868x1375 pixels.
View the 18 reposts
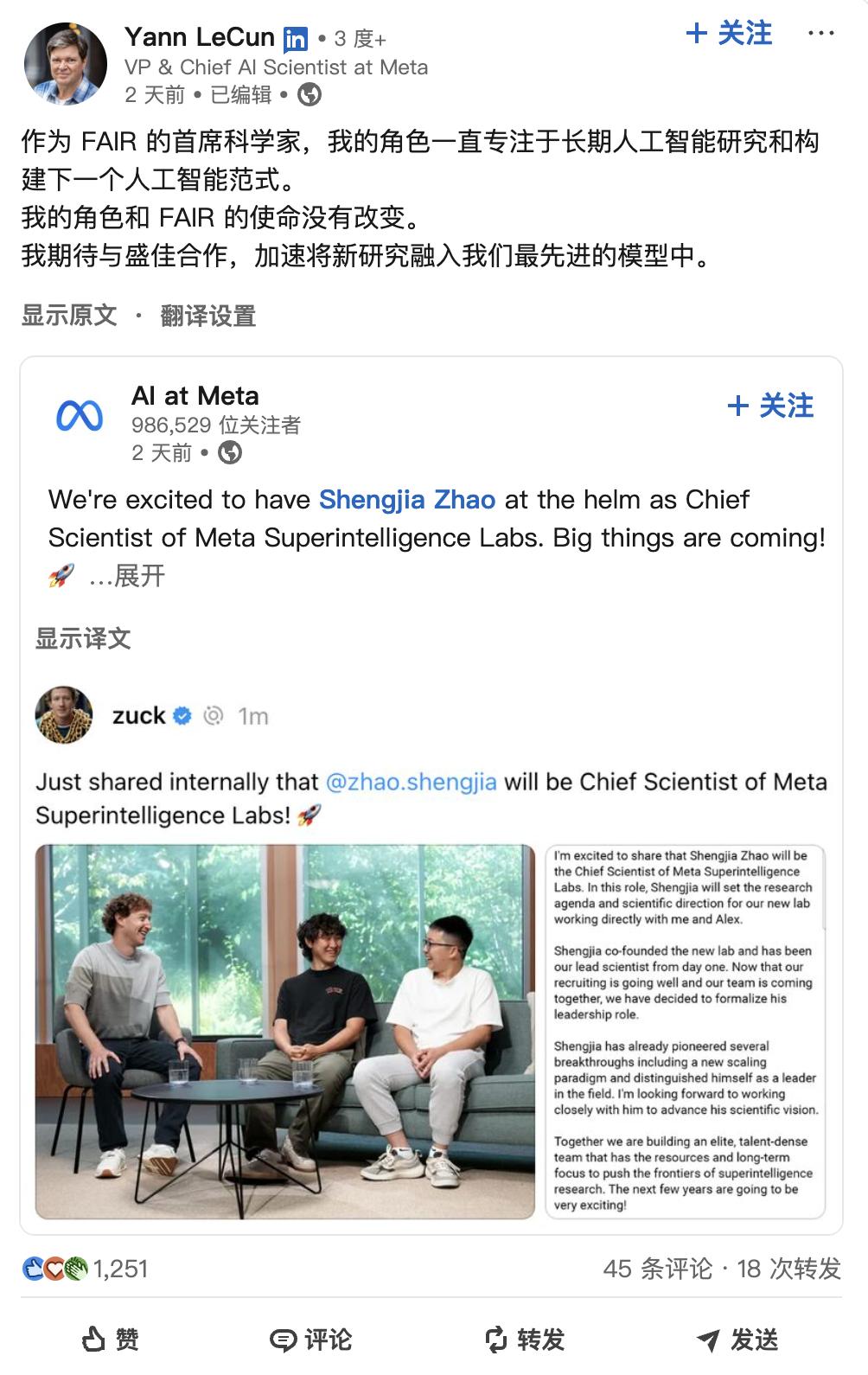pyautogui.click(x=788, y=1269)
